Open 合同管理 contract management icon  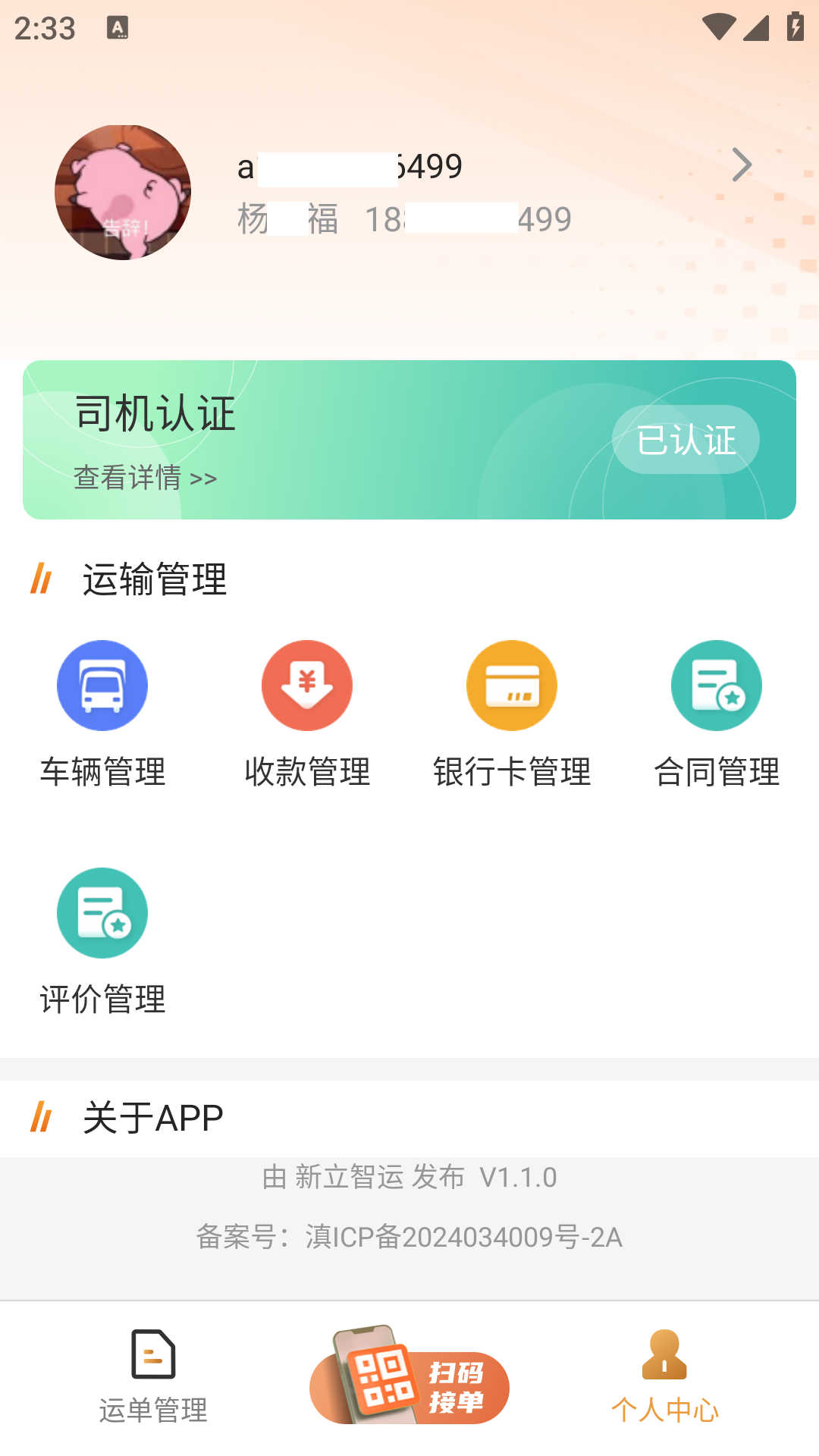pos(717,685)
